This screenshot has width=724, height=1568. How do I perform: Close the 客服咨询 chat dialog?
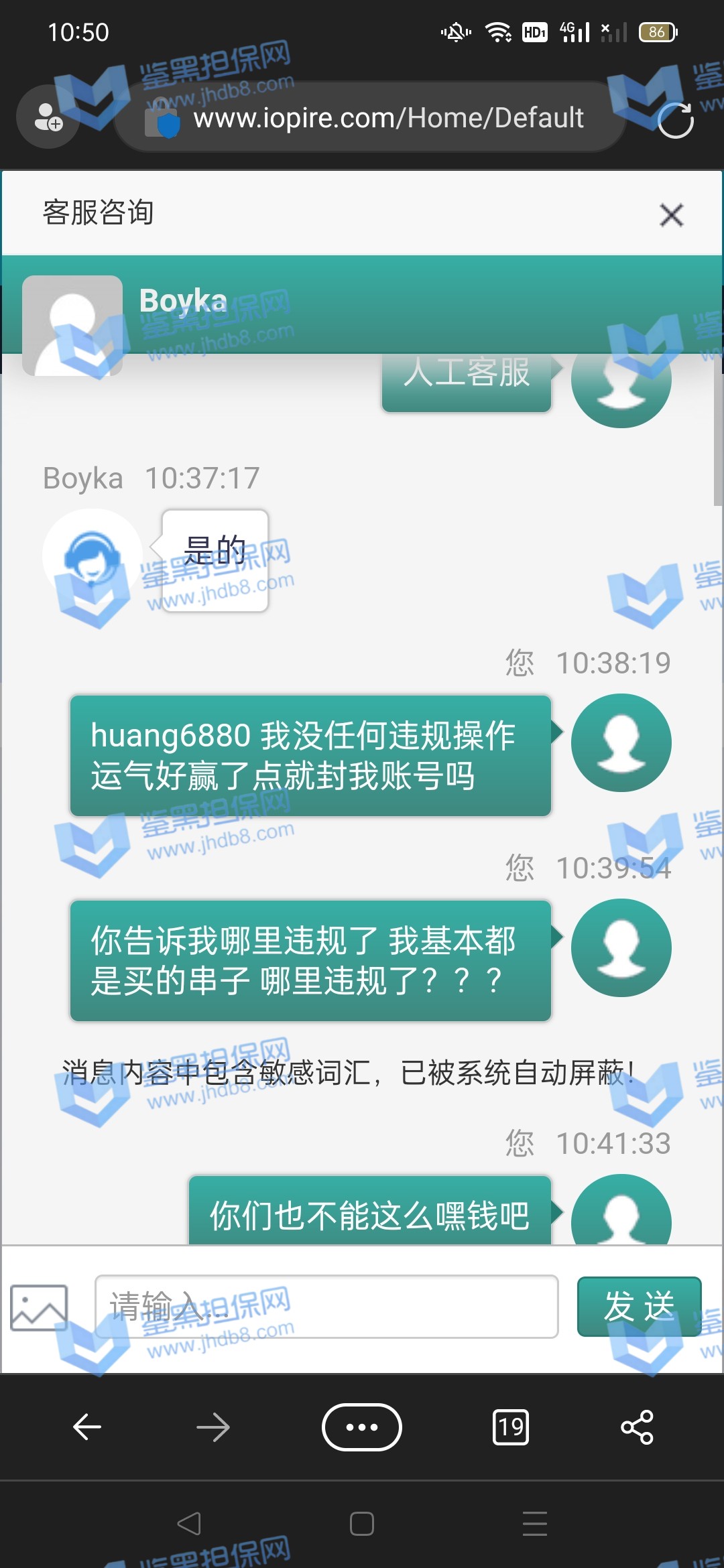[671, 215]
